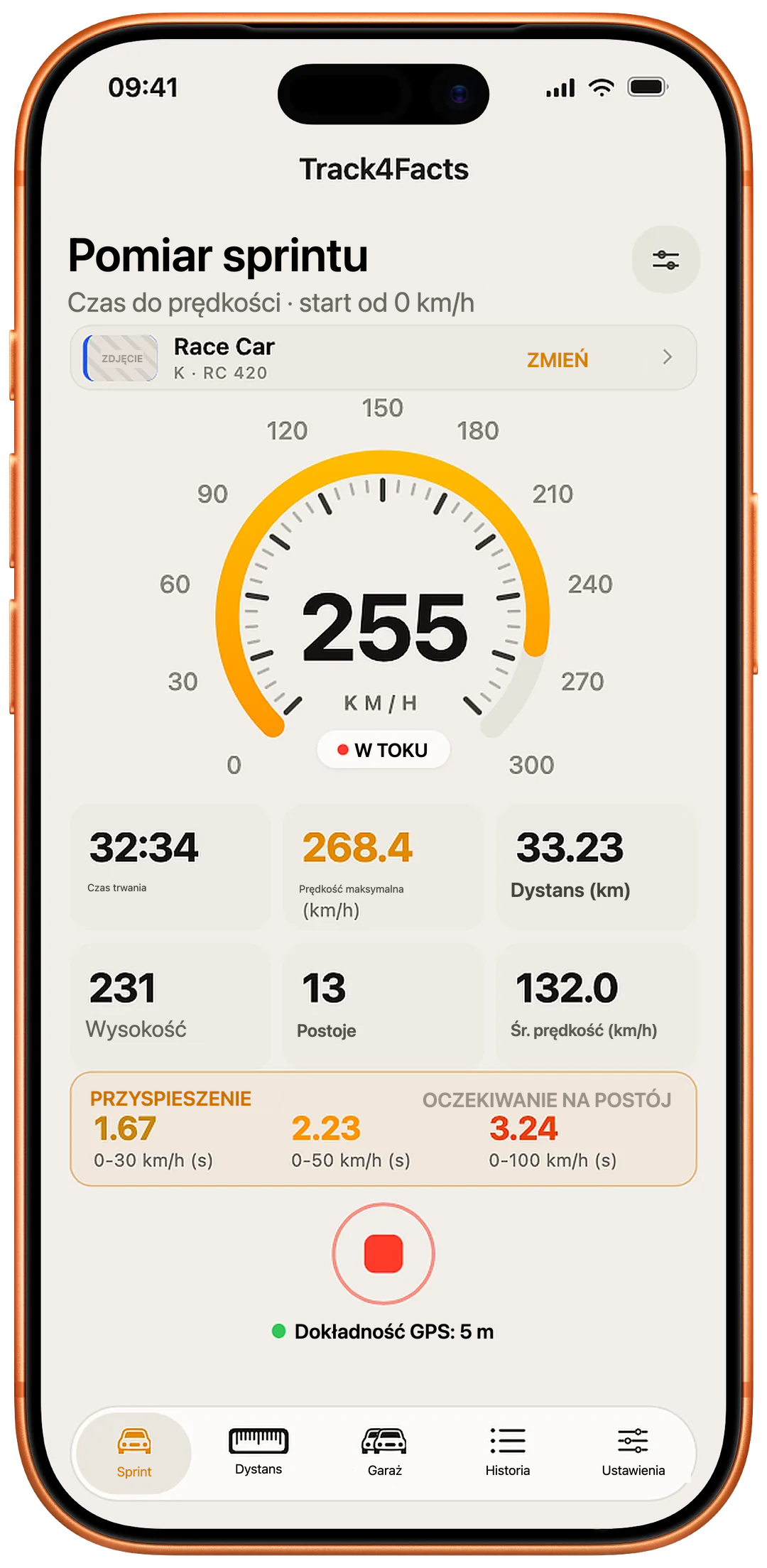Select the Sprint tab
Viewport: 767px width, 1568px height.
click(134, 1454)
